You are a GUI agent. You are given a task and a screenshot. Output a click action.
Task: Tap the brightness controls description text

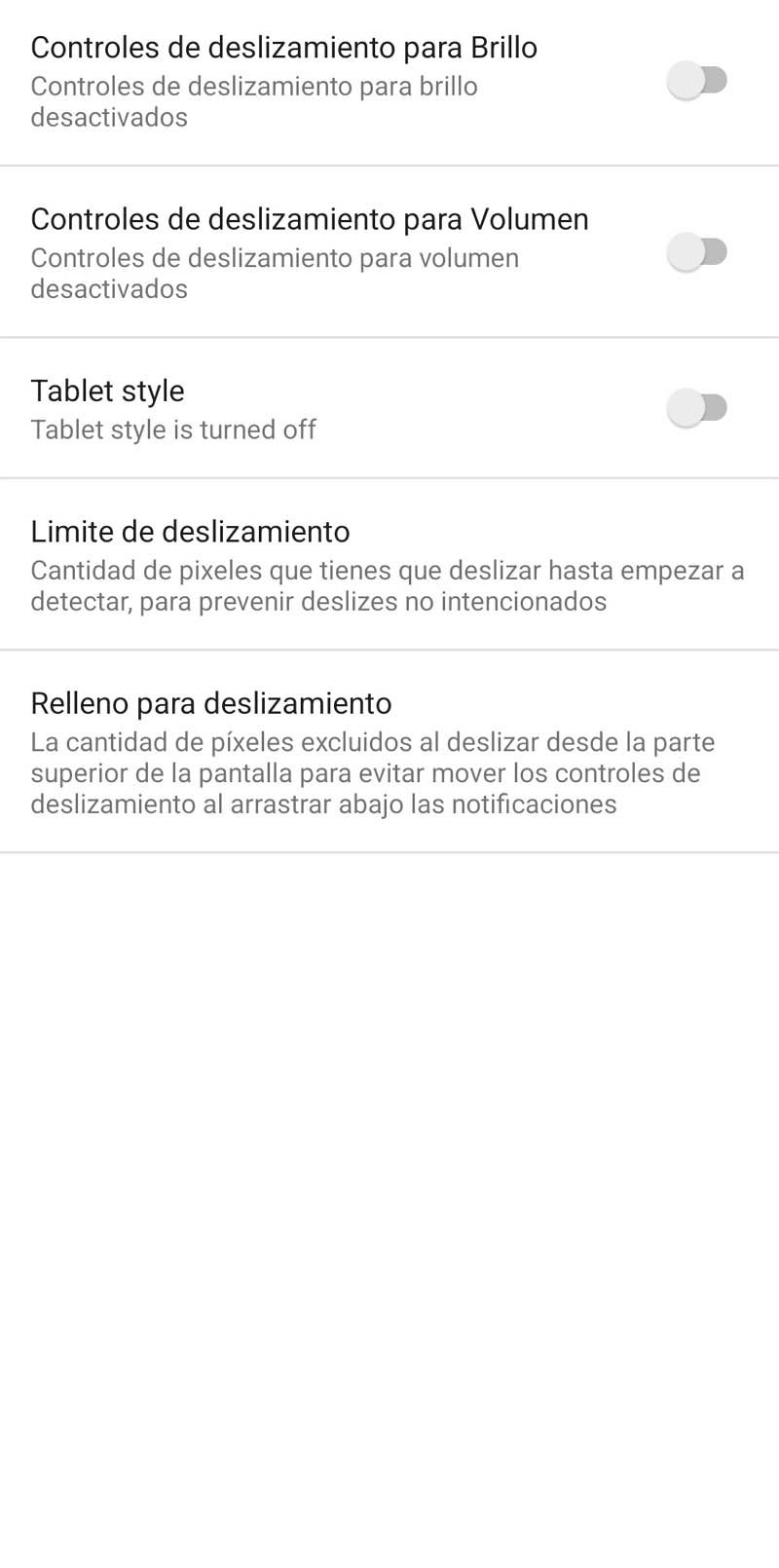point(255,101)
